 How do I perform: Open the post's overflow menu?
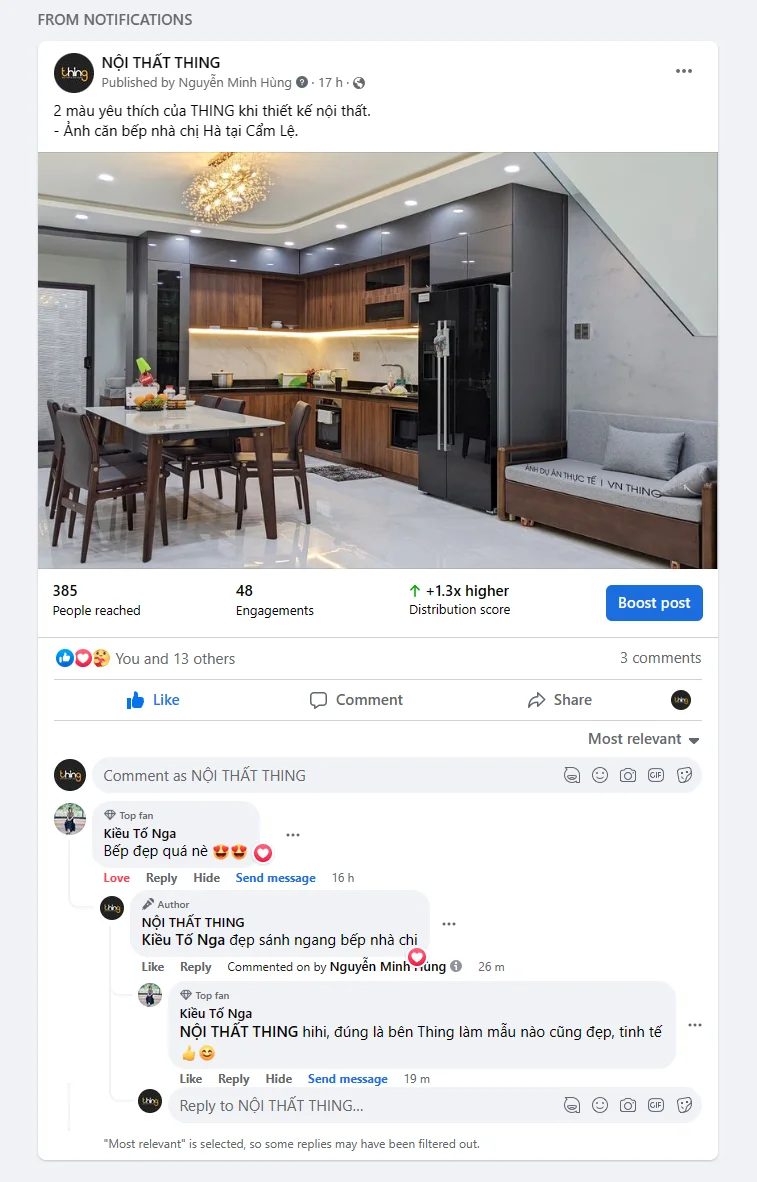click(684, 71)
